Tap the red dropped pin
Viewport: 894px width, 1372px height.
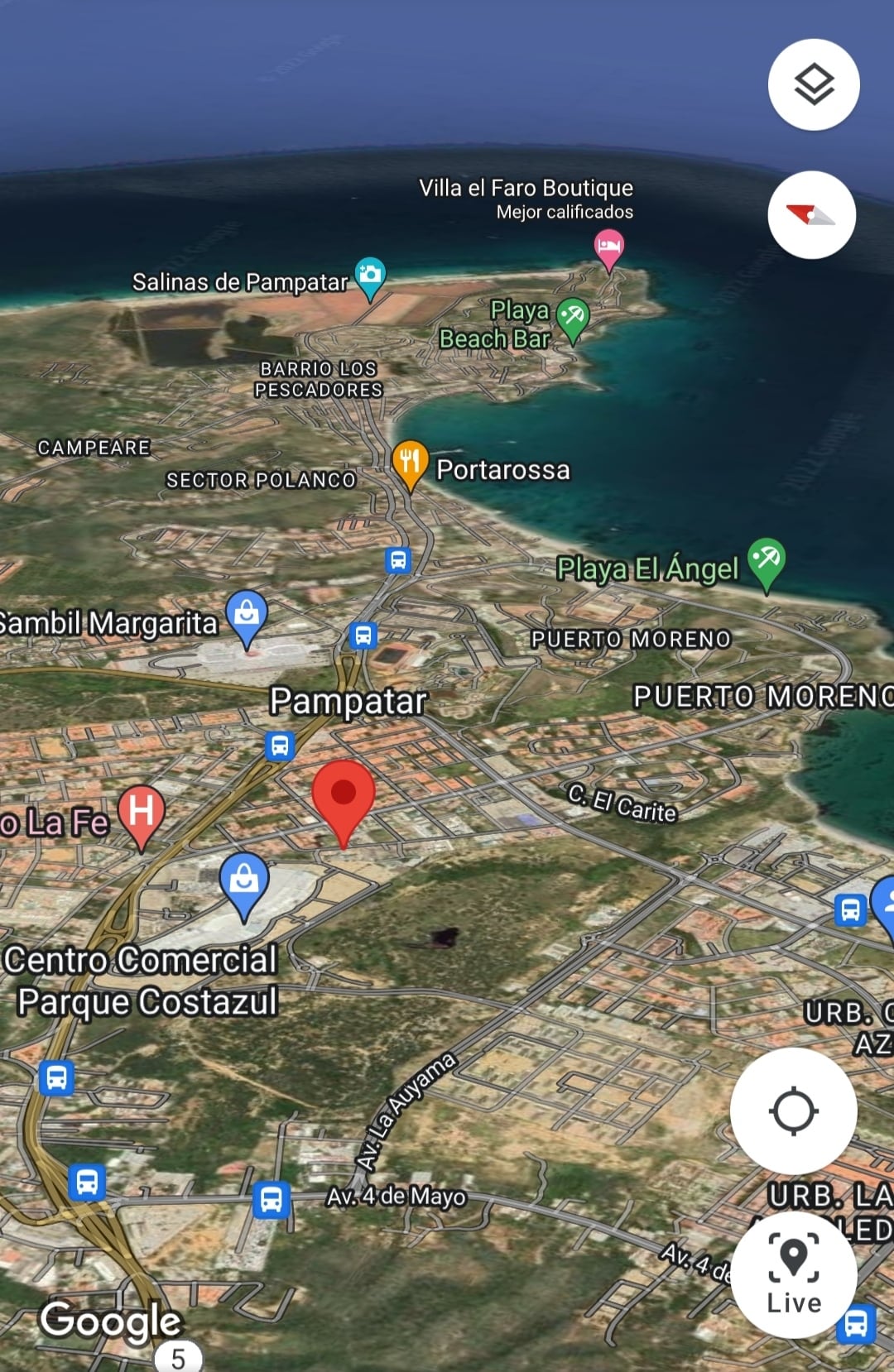pyautogui.click(x=344, y=796)
